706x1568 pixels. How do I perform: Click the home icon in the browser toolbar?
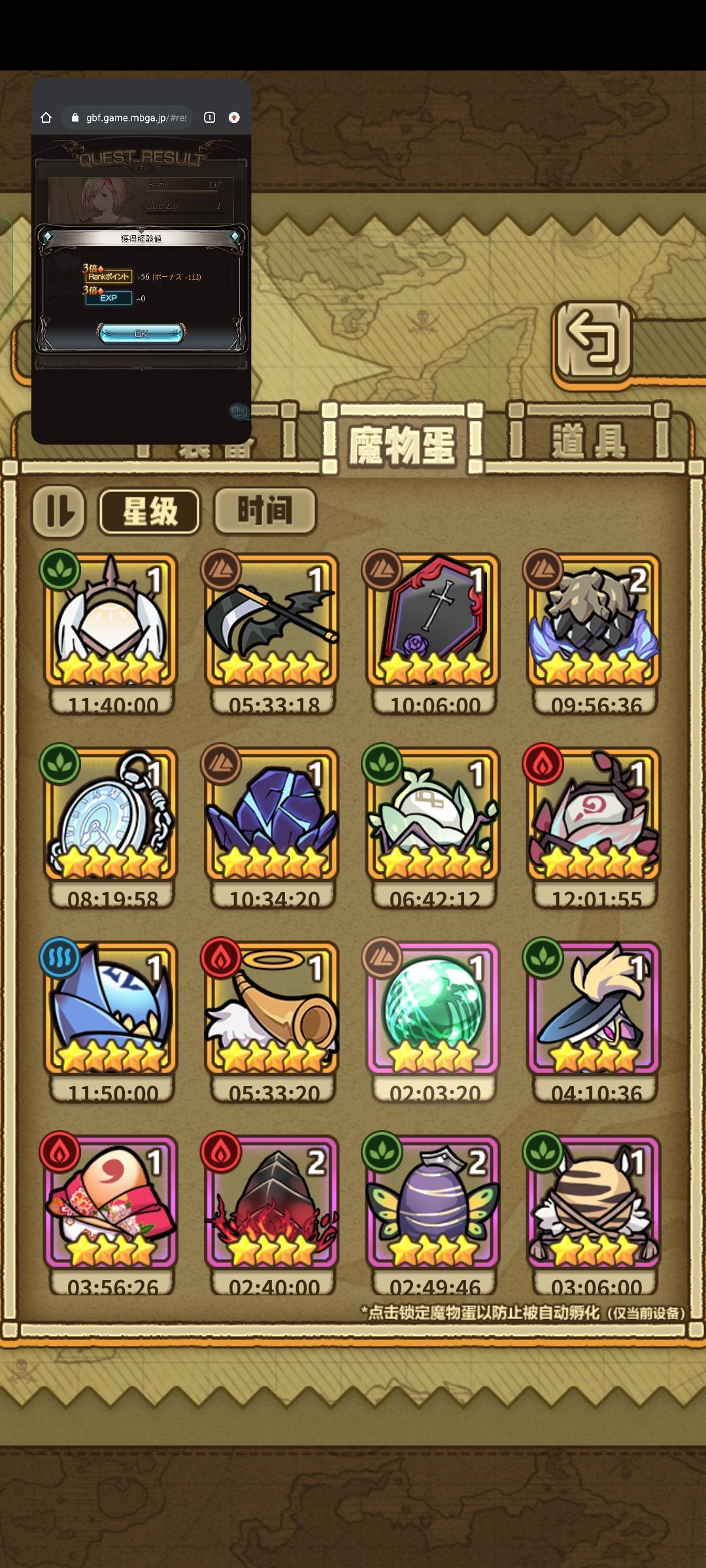coord(46,117)
